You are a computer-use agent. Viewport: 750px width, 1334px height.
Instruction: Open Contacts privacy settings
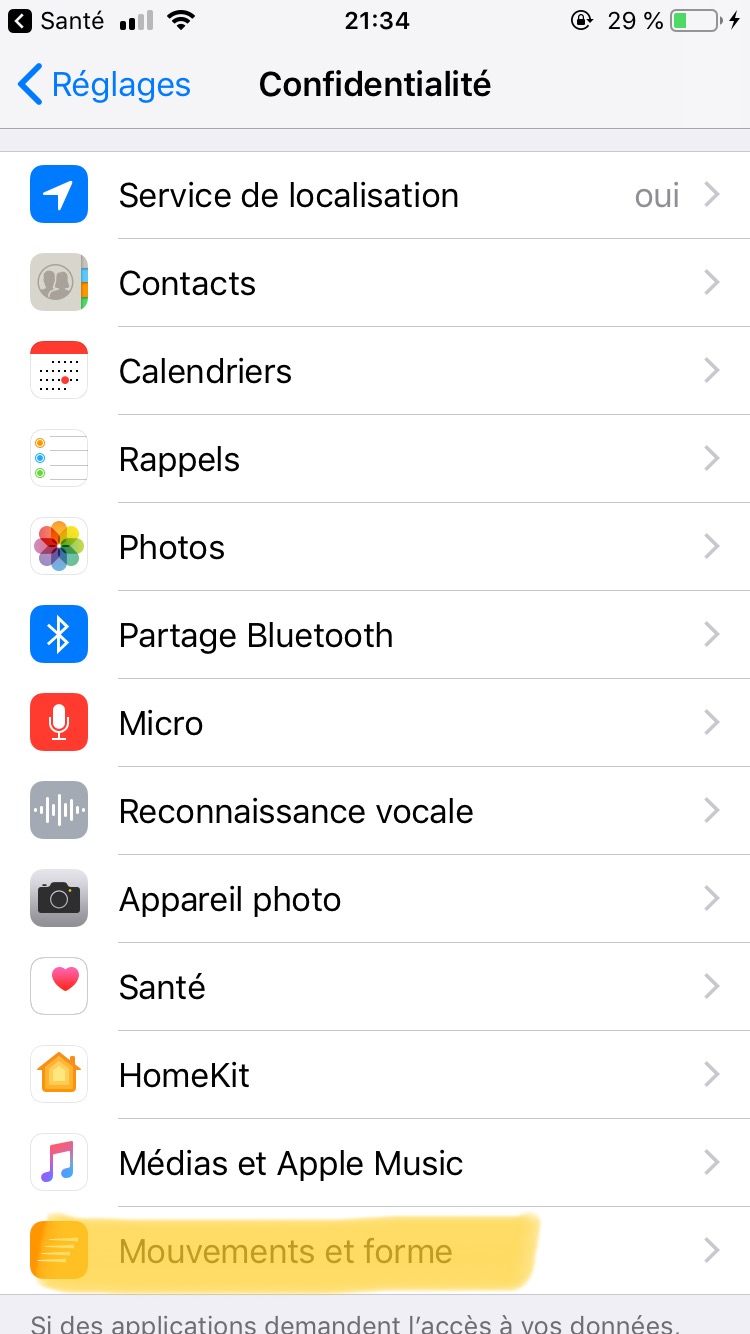click(188, 284)
